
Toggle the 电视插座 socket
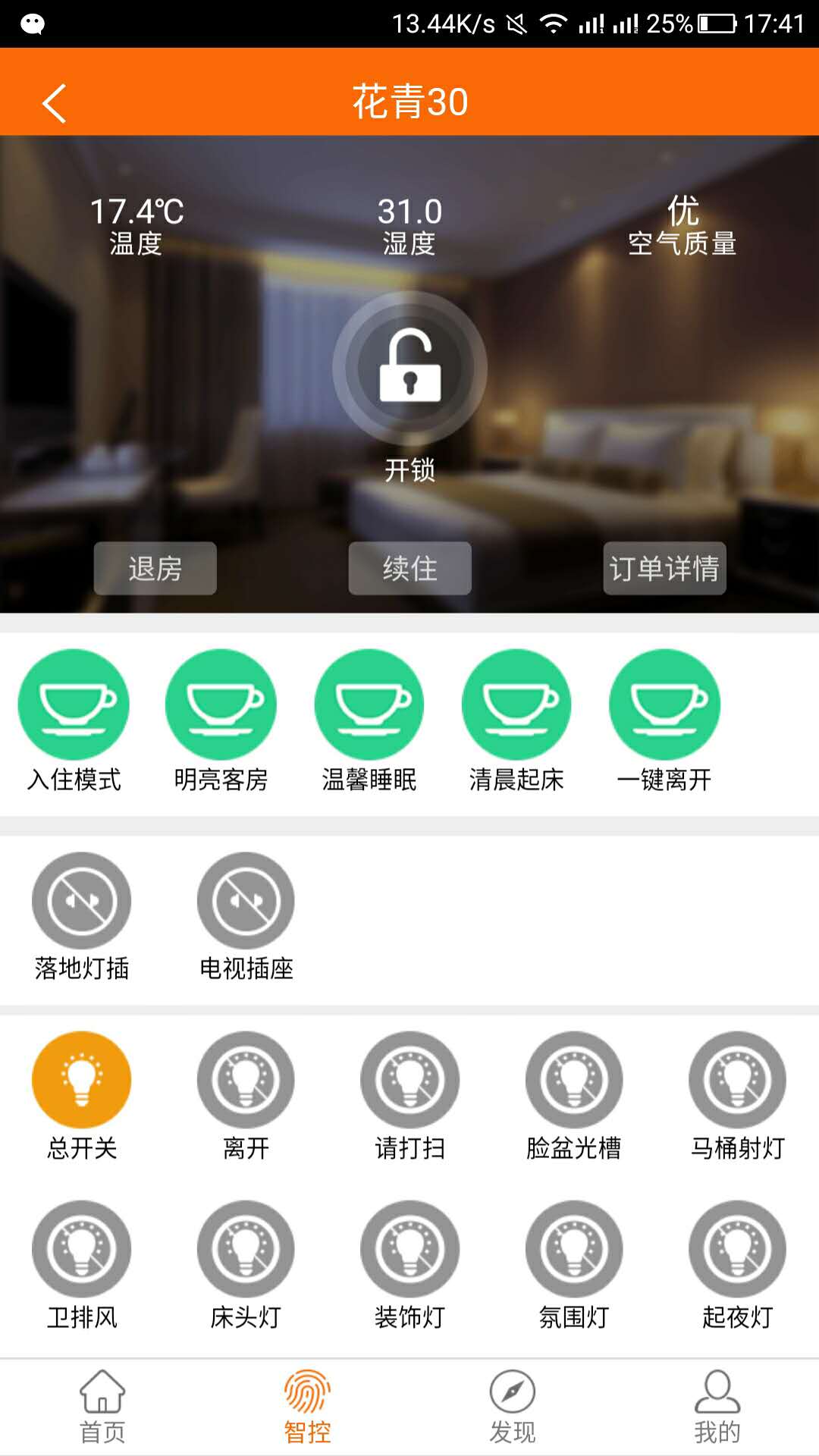[x=246, y=900]
